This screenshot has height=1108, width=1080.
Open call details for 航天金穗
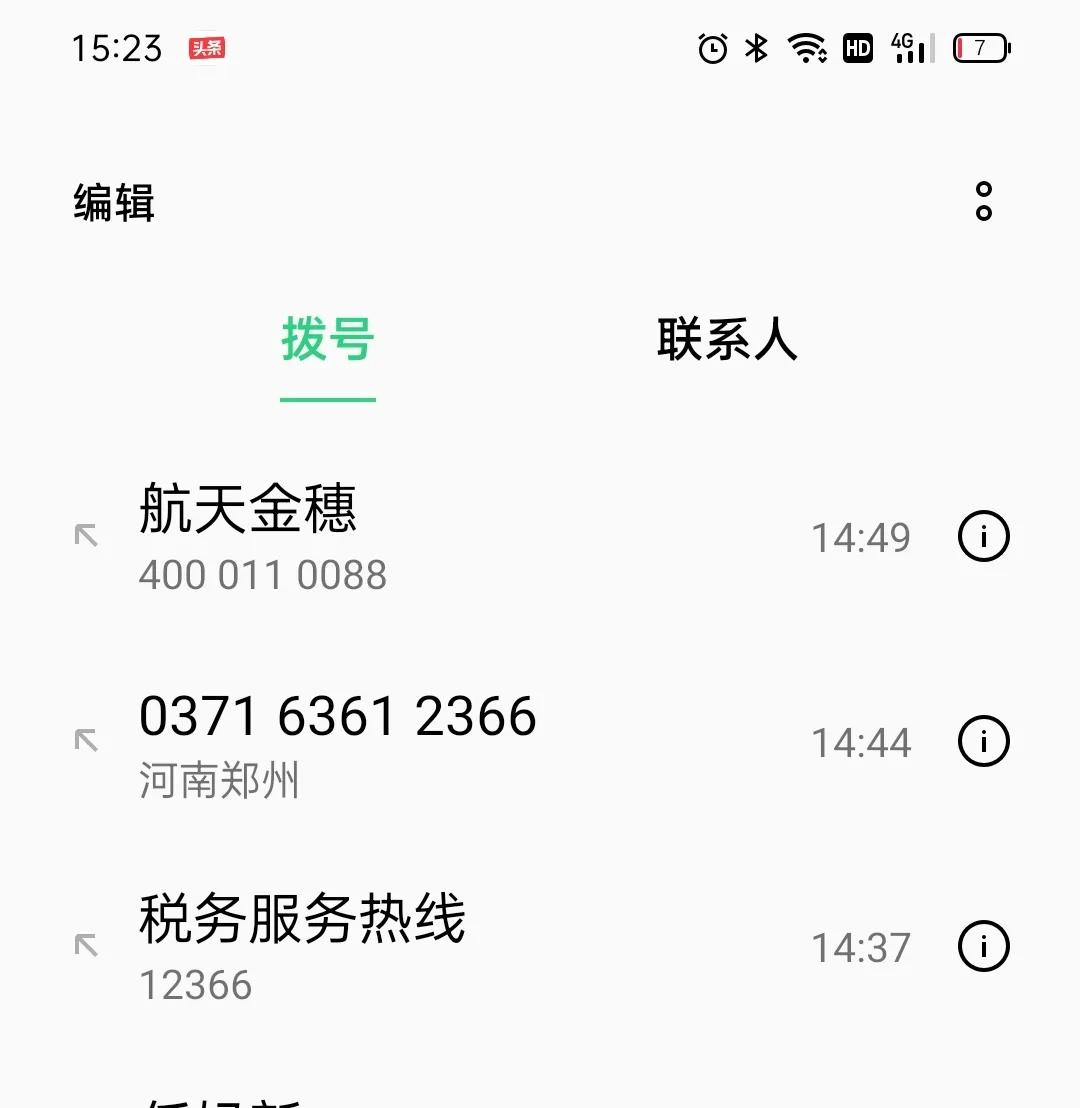tap(983, 536)
